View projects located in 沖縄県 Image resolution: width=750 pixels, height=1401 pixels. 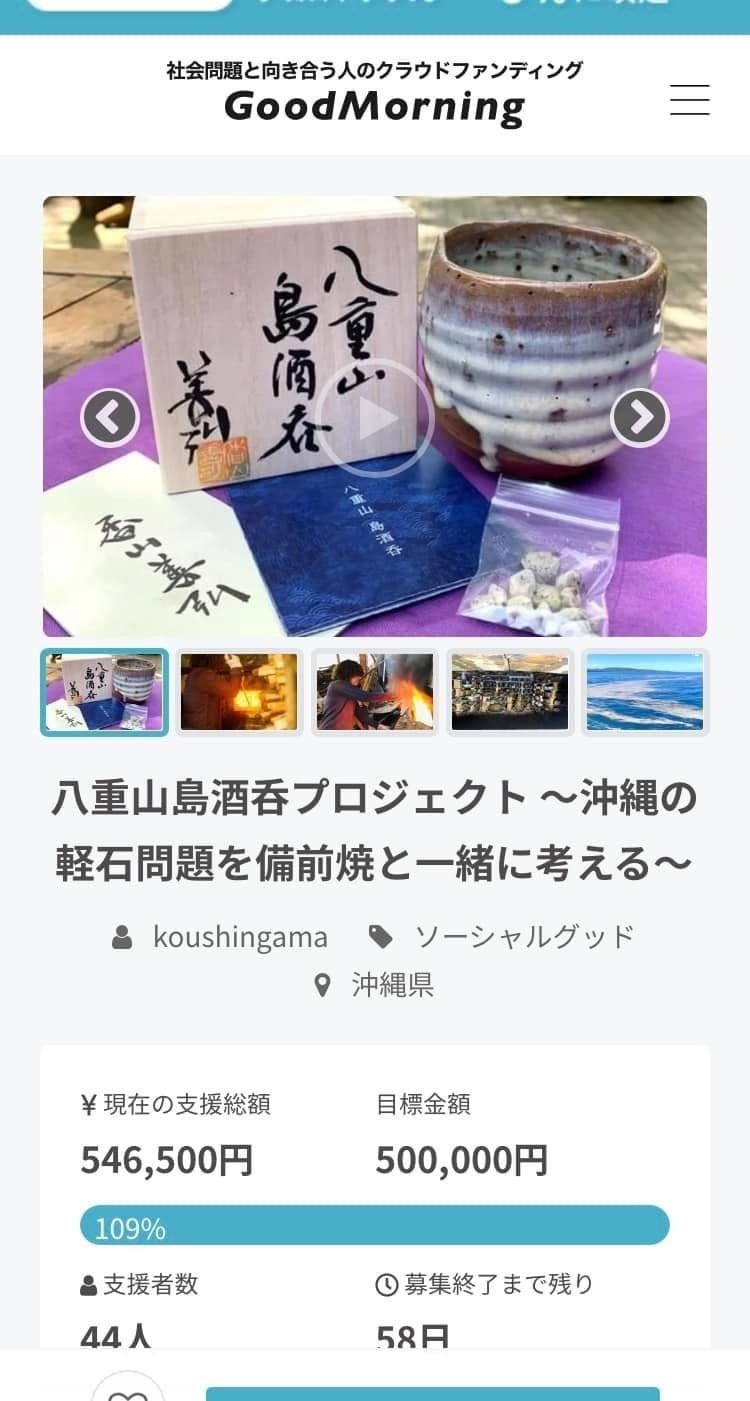tap(391, 985)
